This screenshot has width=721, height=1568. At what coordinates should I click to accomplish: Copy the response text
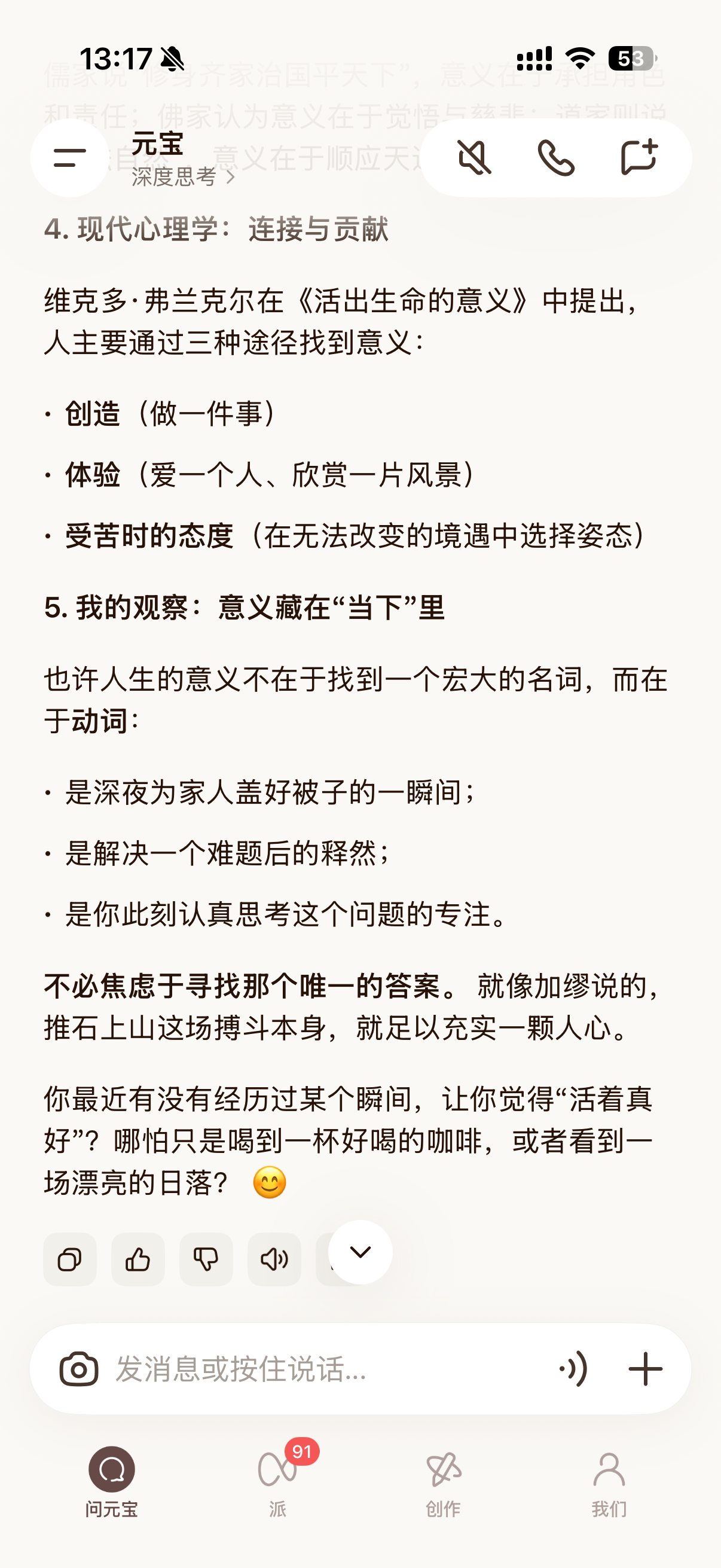pyautogui.click(x=69, y=1259)
